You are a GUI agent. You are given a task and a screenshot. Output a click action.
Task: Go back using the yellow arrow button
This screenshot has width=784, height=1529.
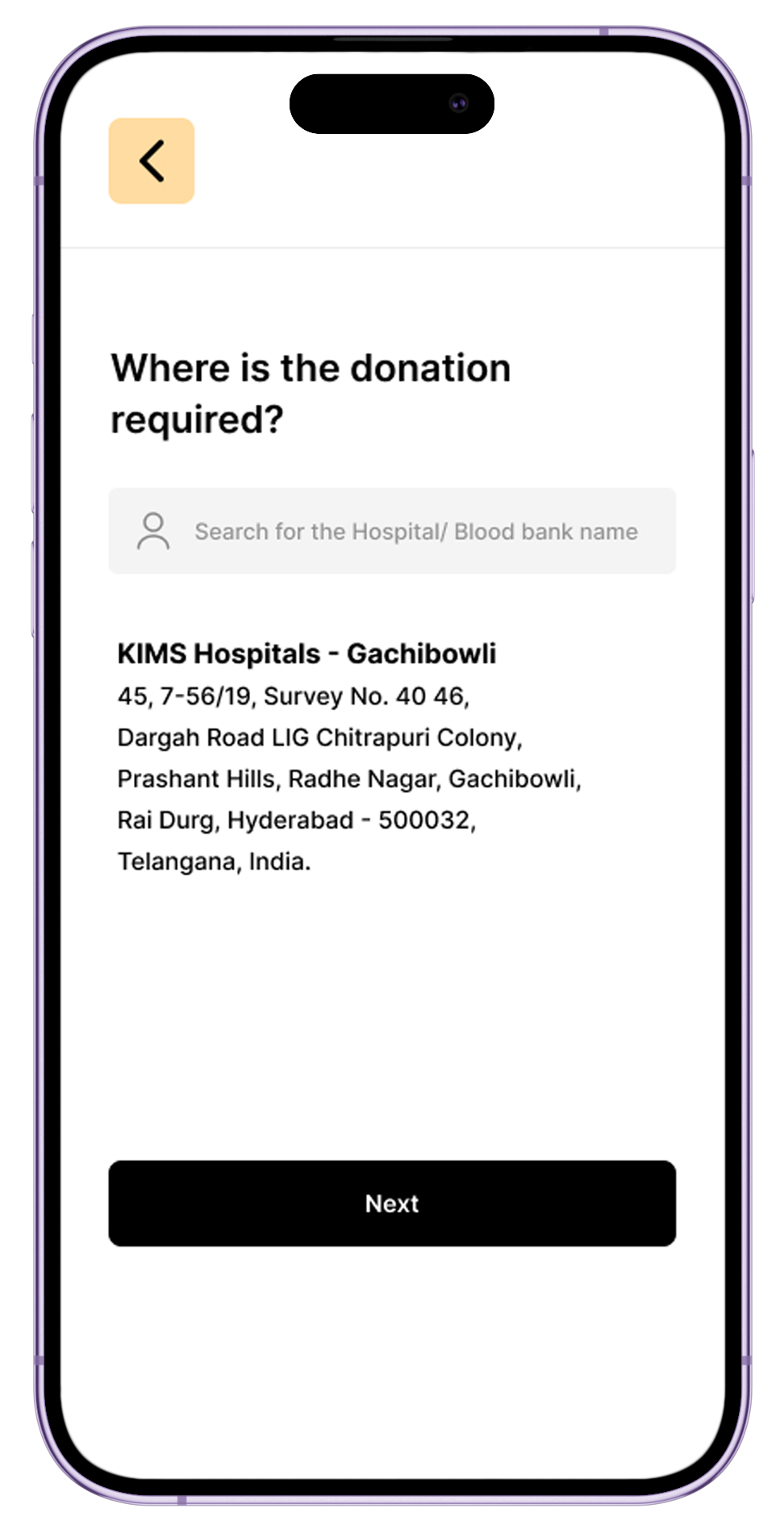pos(152,161)
